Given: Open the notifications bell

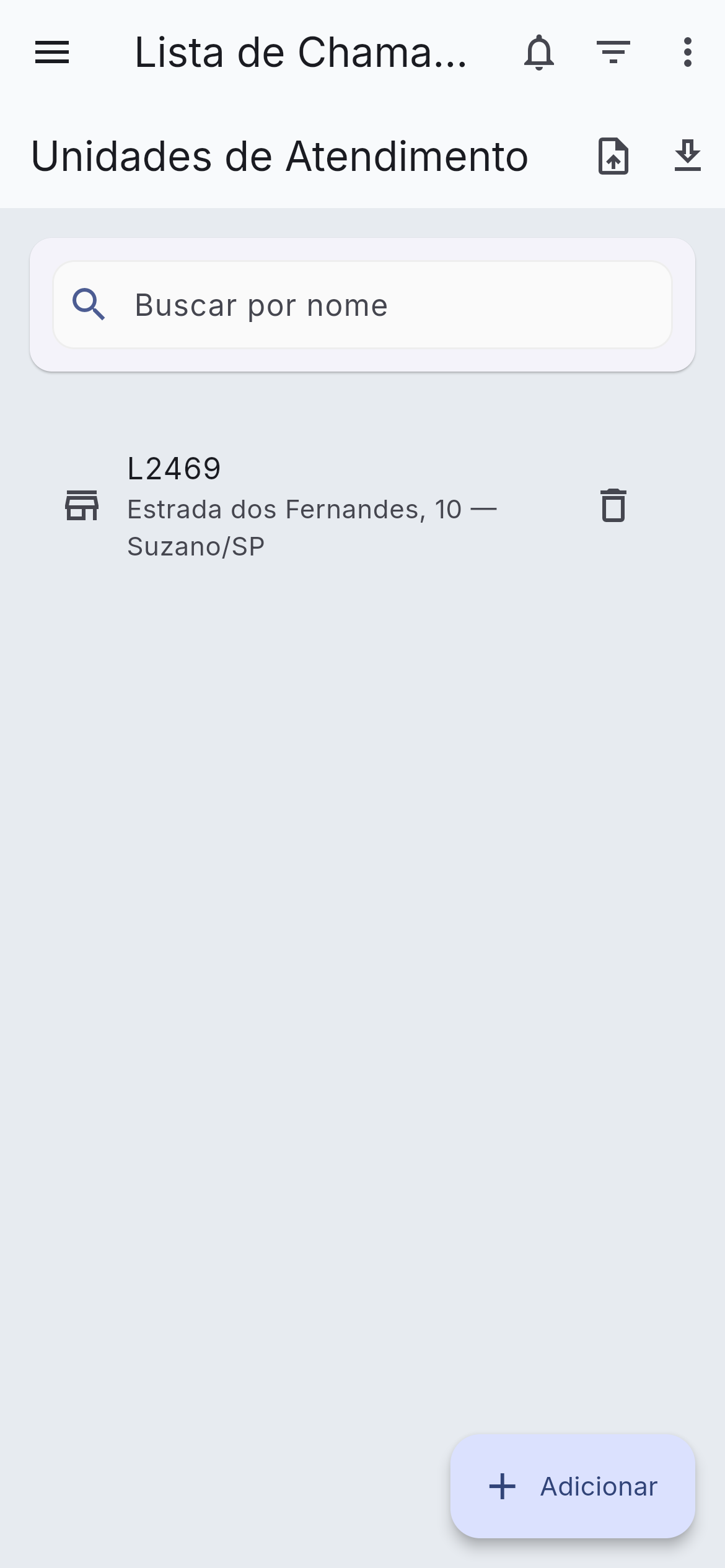Looking at the screenshot, I should 539,52.
